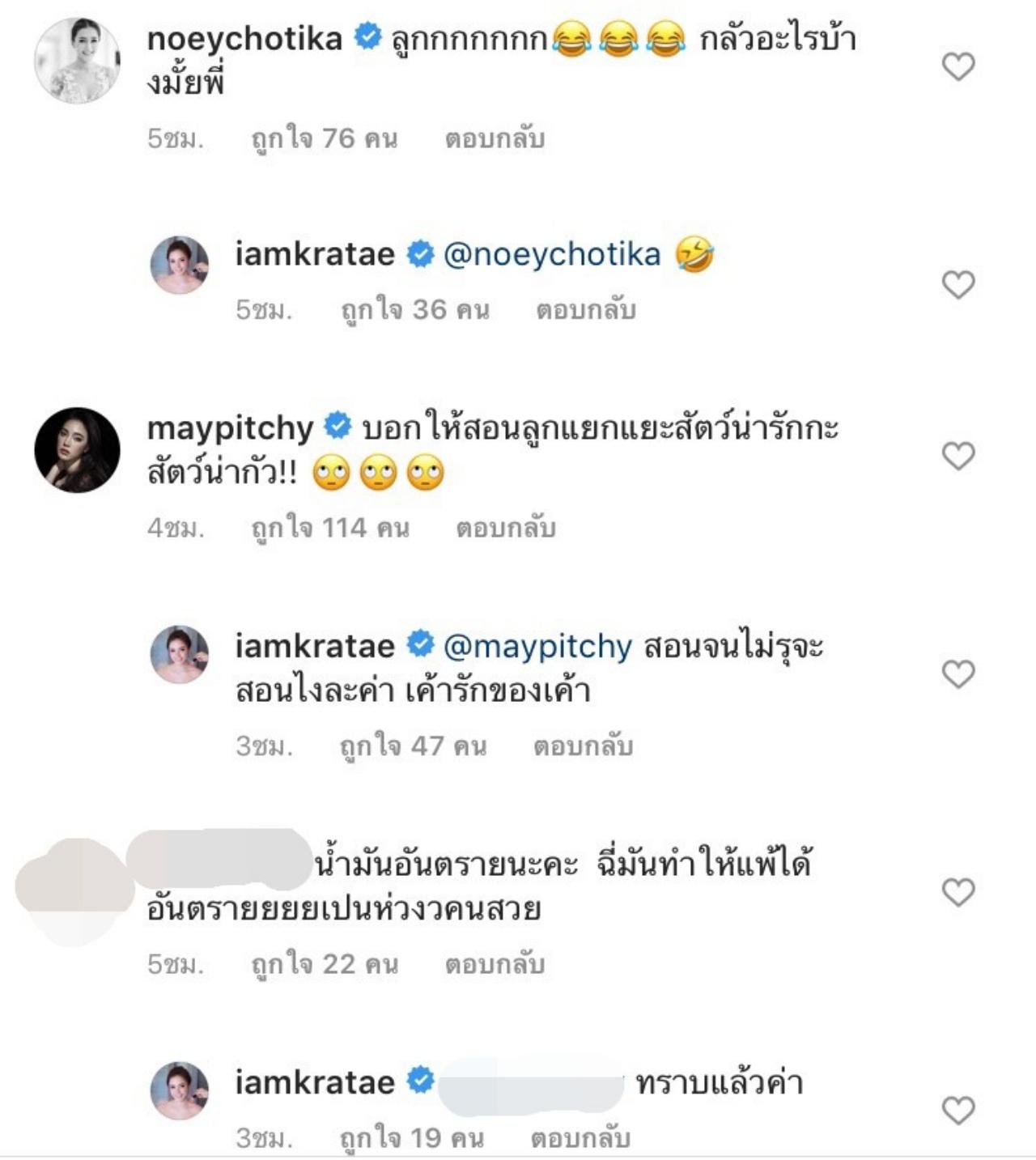Open maypitchy's profile picture
Image resolution: width=1036 pixels, height=1160 pixels.
(x=77, y=450)
